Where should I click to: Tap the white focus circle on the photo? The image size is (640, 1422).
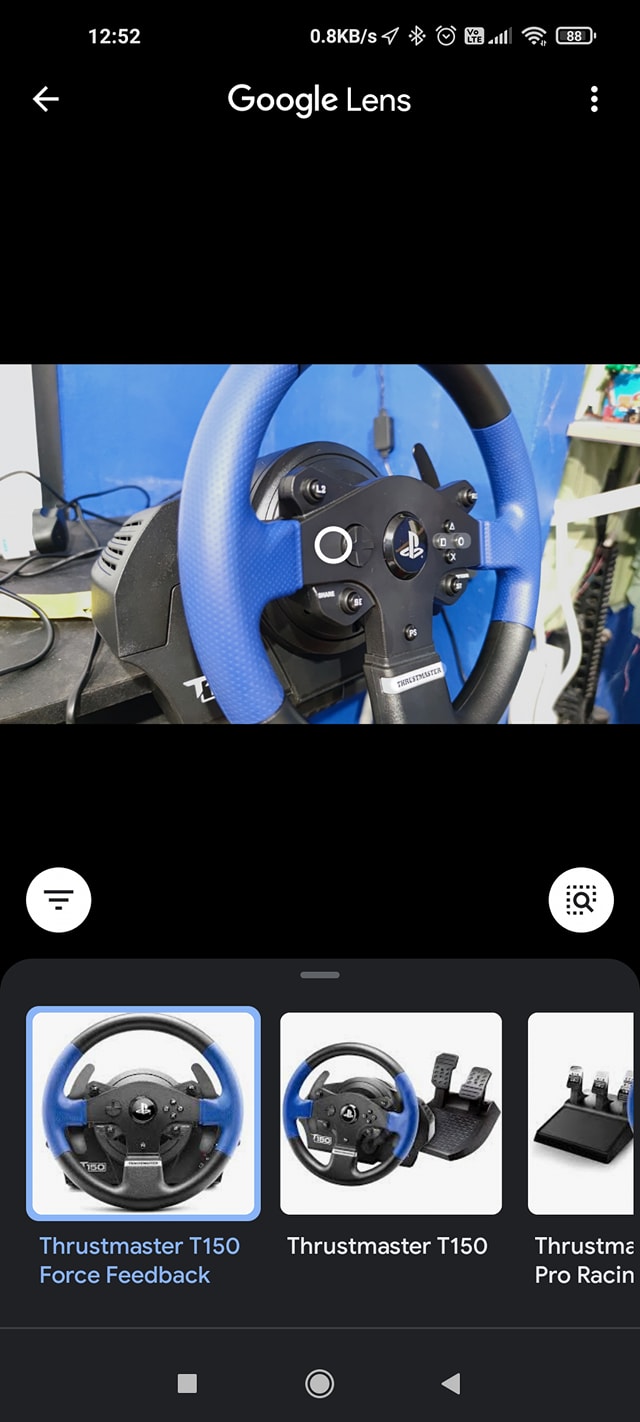(333, 545)
